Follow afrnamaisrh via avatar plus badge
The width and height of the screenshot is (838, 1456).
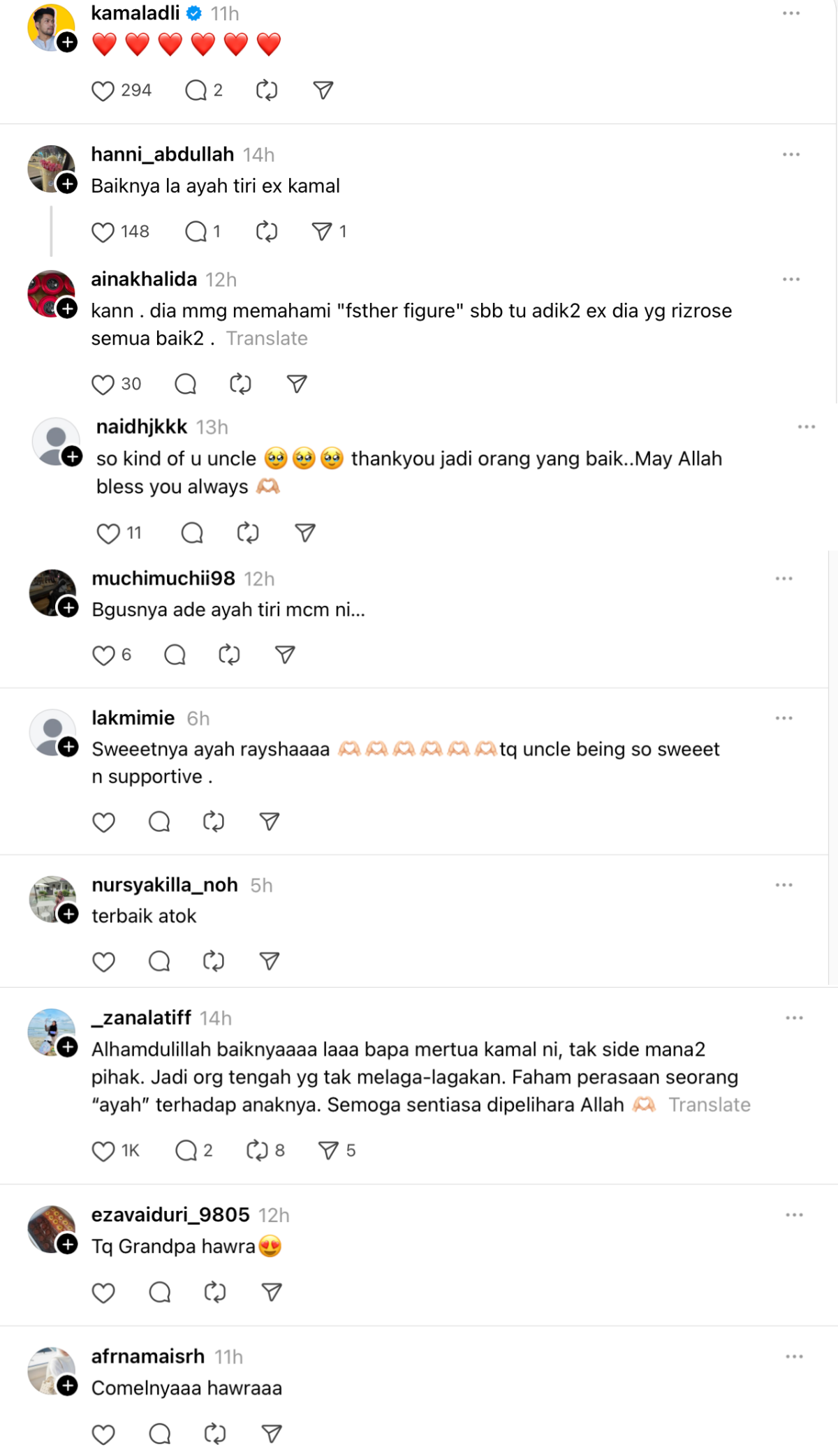click(x=68, y=1386)
